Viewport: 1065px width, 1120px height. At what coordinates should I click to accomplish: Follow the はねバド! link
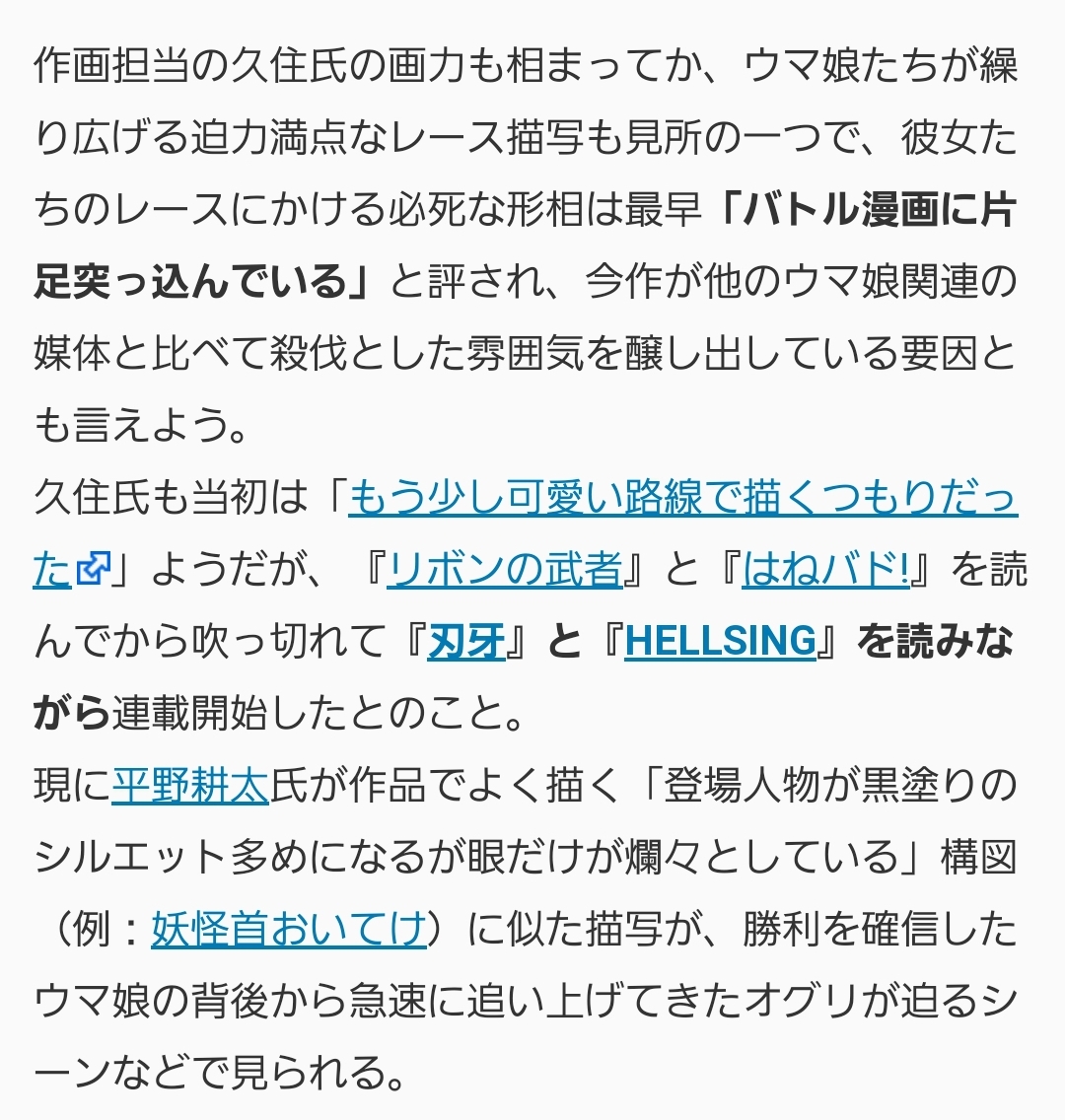824,571
